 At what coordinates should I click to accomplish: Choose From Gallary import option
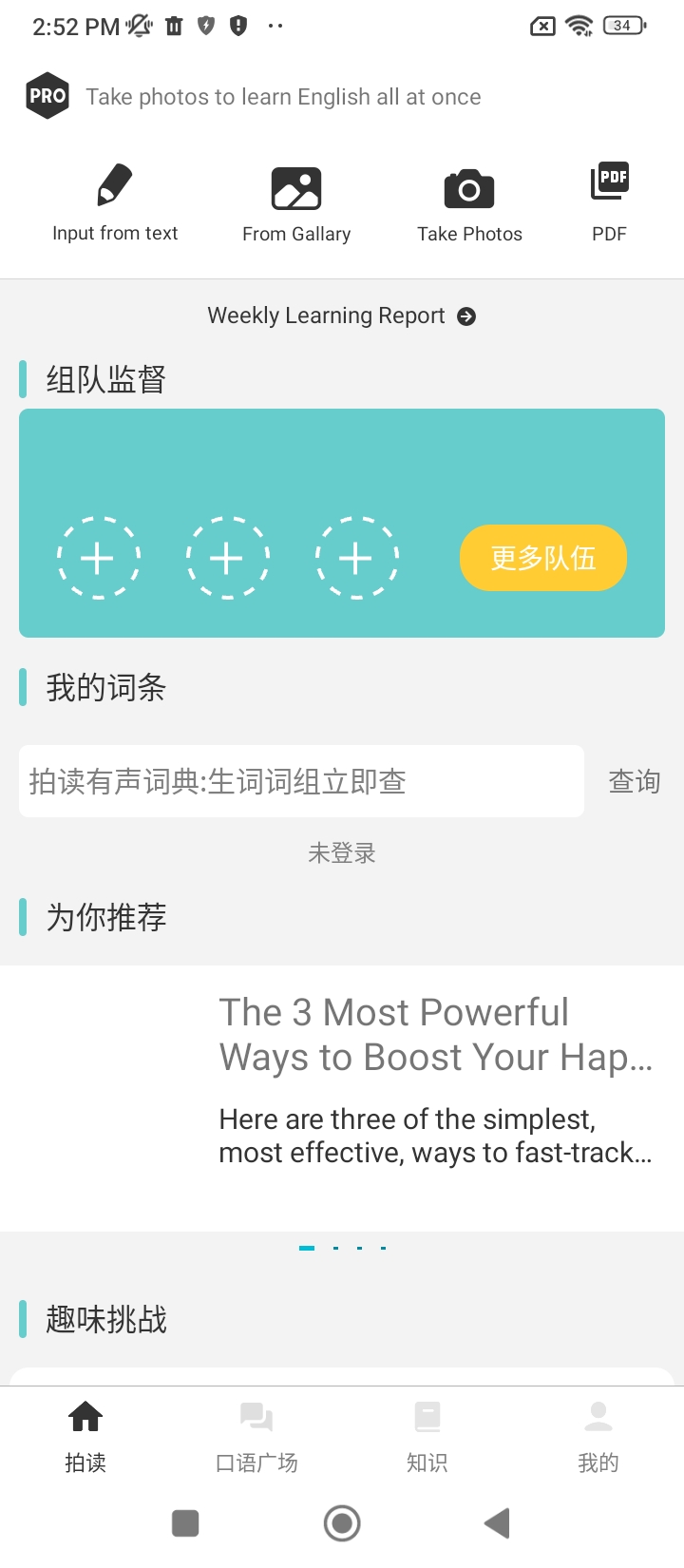[x=296, y=203]
